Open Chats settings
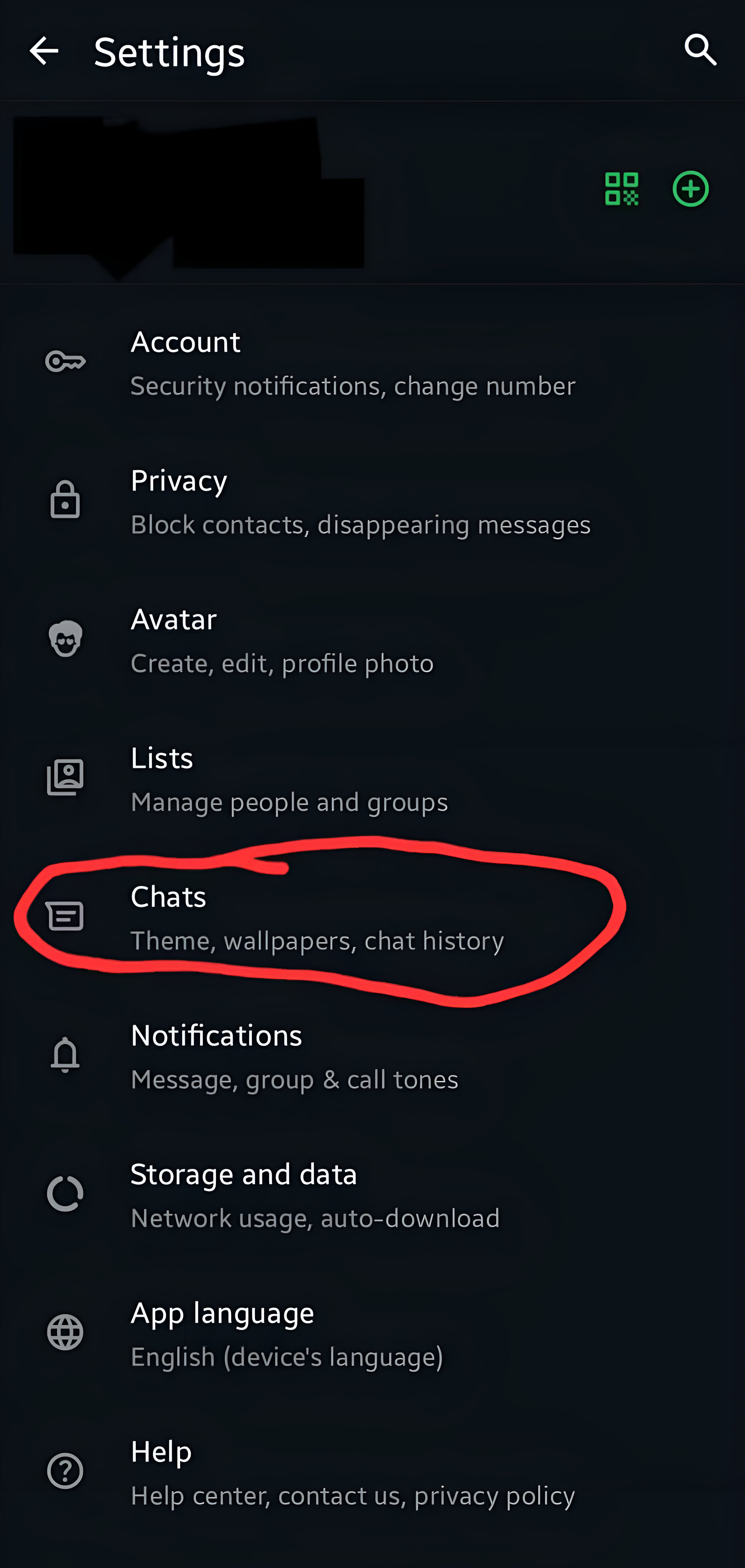745x1568 pixels. (x=316, y=918)
